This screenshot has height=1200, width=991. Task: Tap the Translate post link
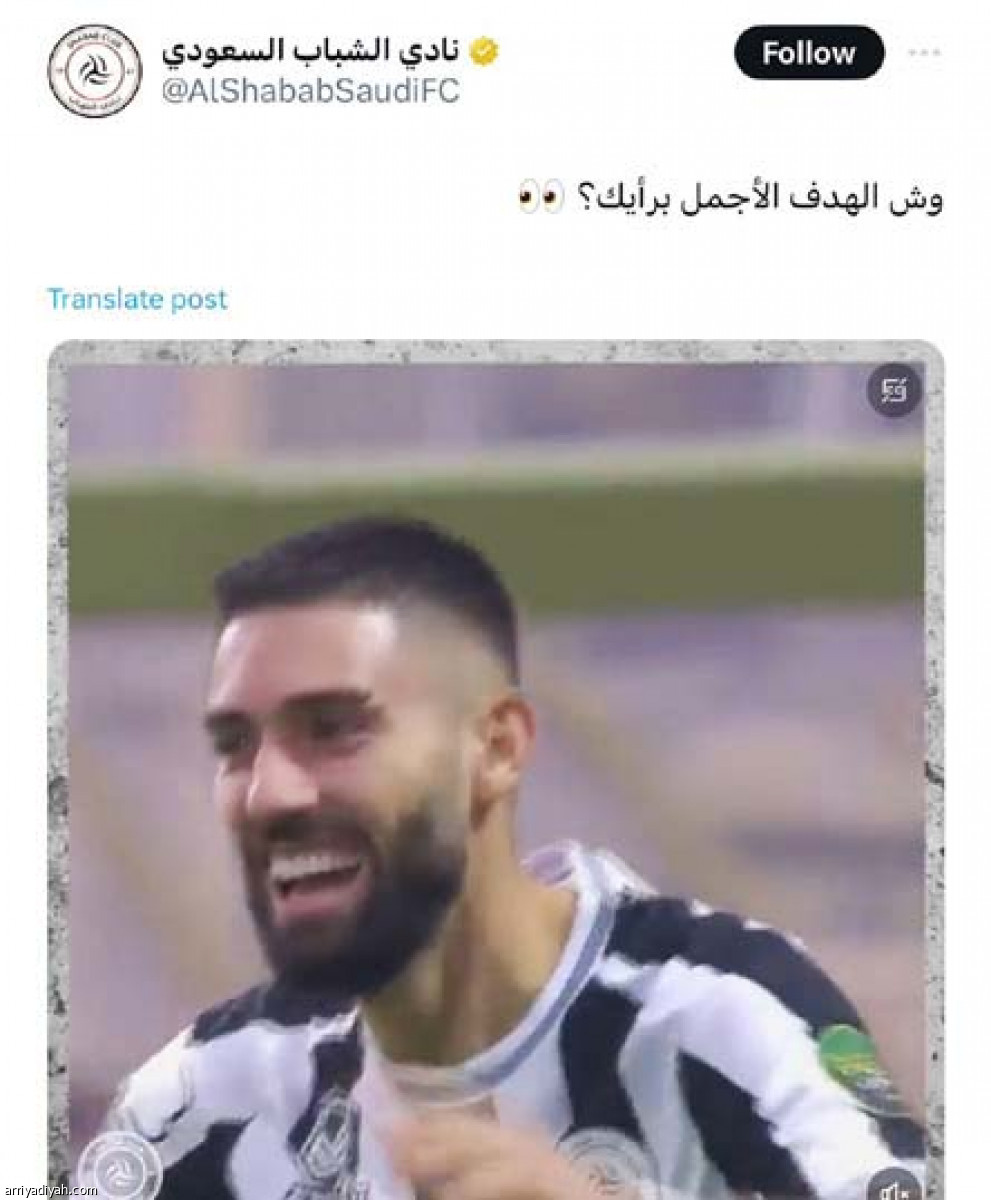tap(137, 299)
